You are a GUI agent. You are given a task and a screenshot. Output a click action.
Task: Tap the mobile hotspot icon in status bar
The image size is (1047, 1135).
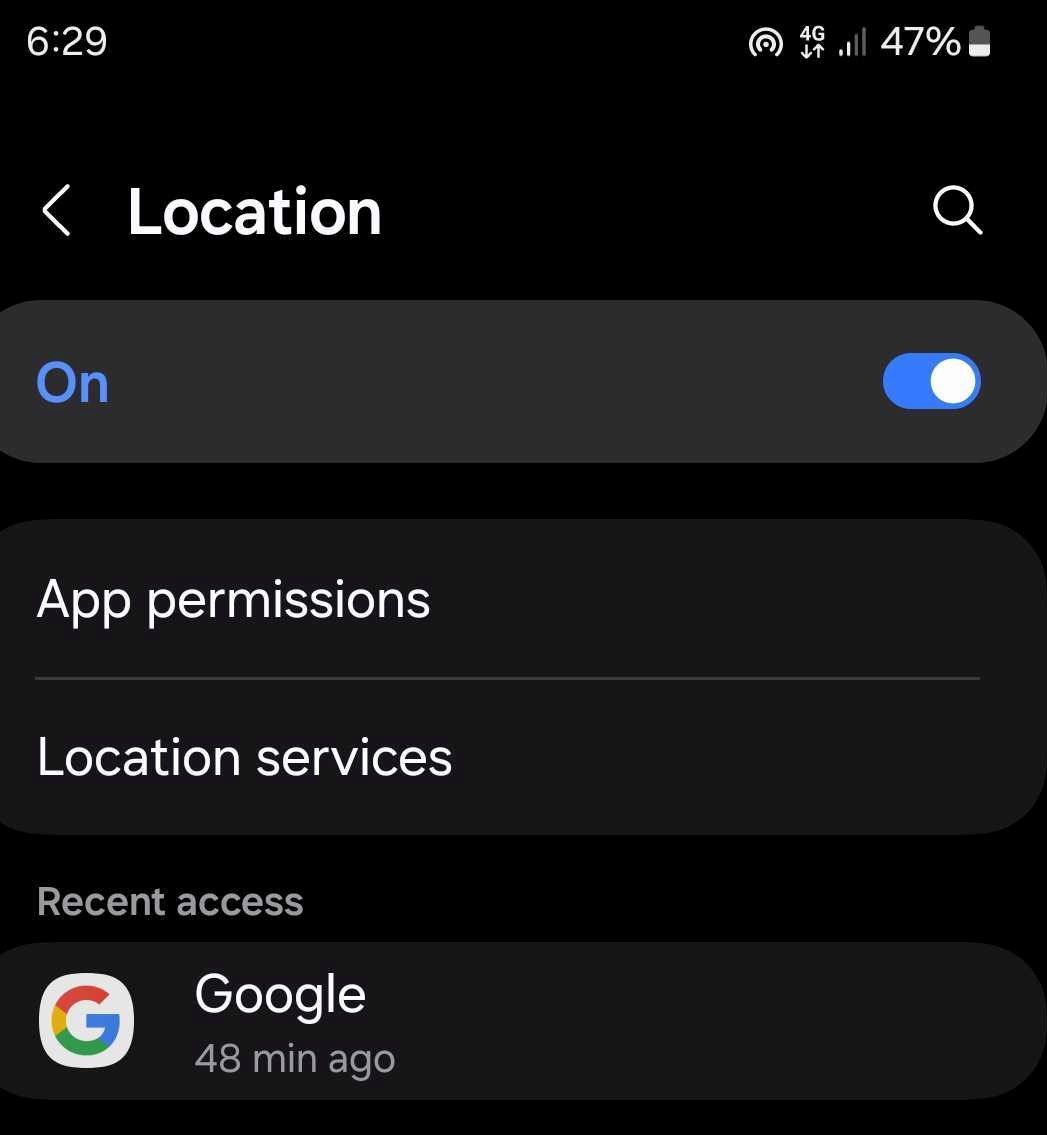[x=766, y=41]
